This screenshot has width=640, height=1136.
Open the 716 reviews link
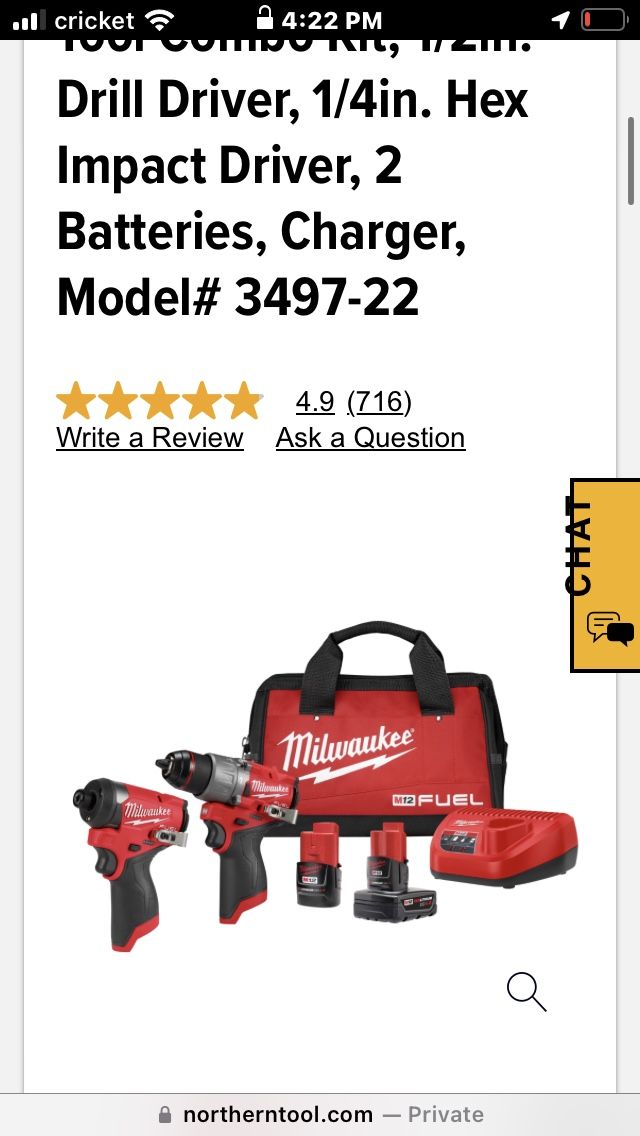379,402
